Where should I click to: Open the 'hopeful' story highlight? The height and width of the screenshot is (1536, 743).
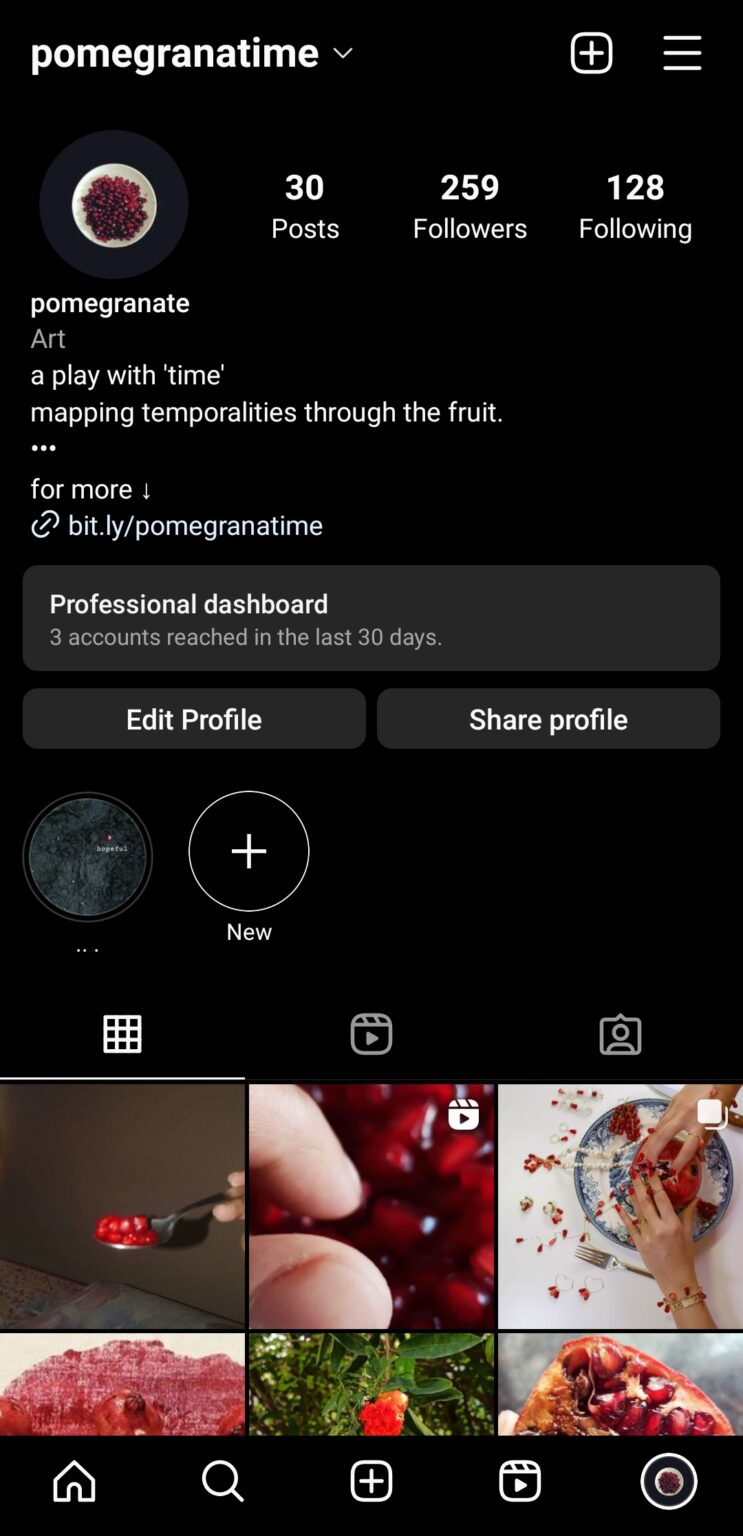88,857
